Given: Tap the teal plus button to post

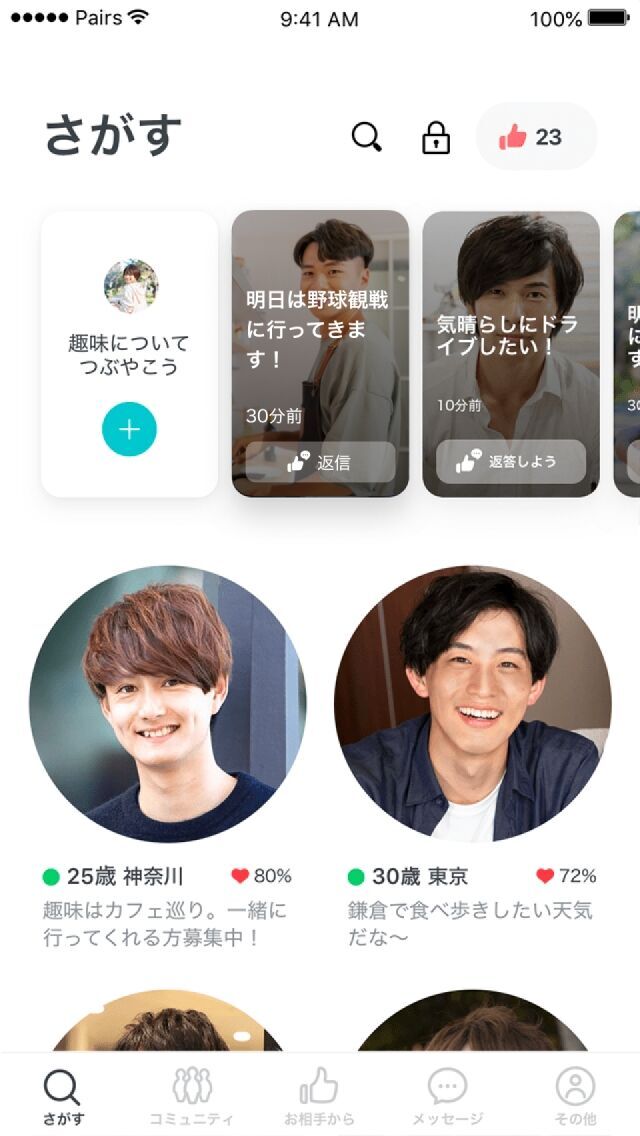Looking at the screenshot, I should click(129, 429).
